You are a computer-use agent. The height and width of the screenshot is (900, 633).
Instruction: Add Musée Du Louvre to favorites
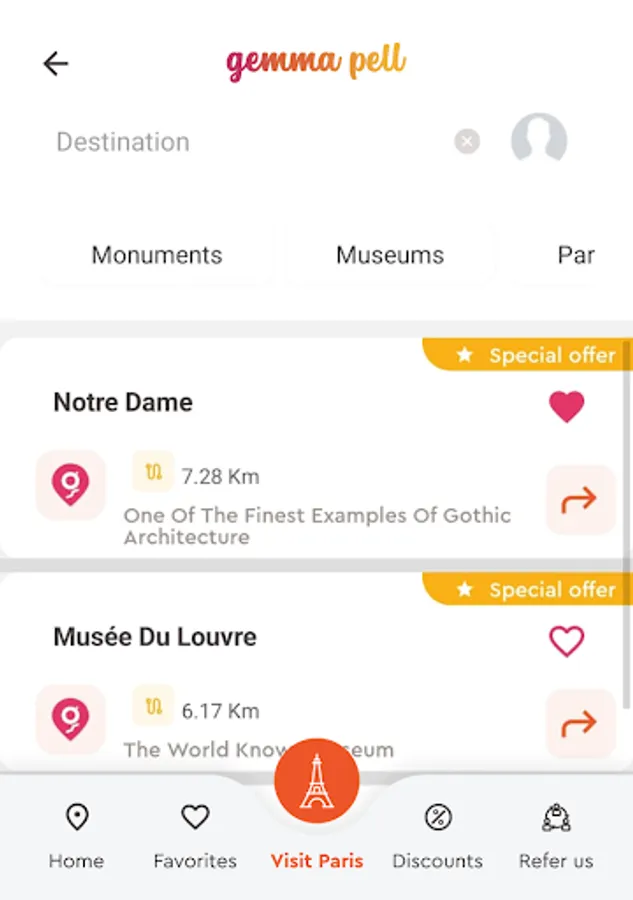pos(567,641)
